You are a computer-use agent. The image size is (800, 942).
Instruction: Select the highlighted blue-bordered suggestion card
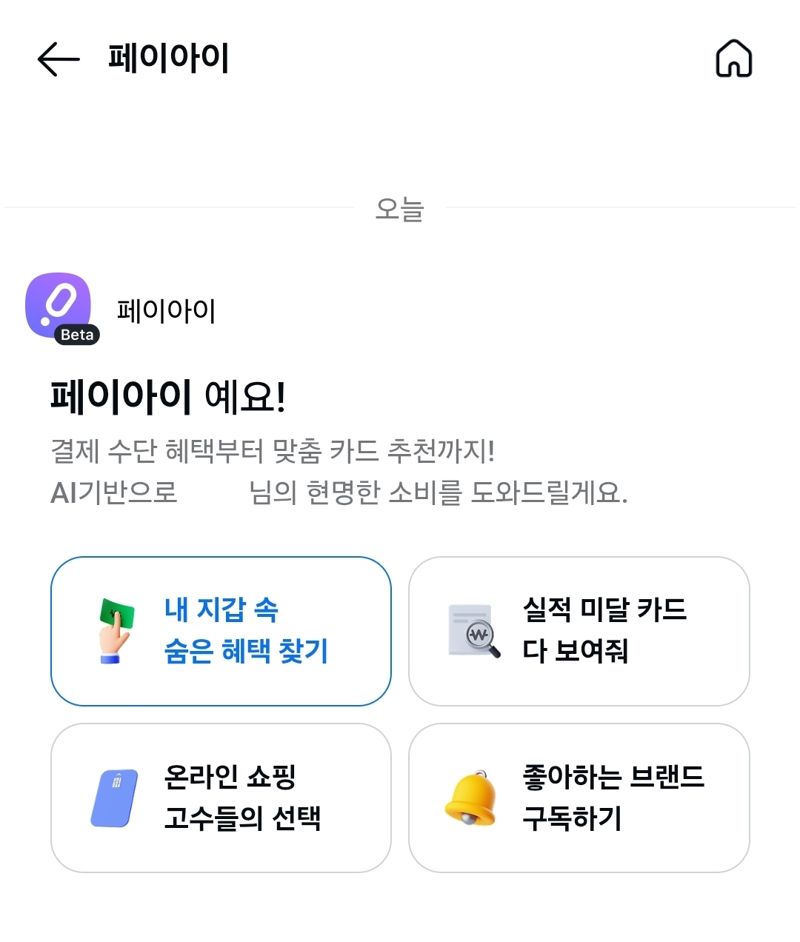coord(220,630)
